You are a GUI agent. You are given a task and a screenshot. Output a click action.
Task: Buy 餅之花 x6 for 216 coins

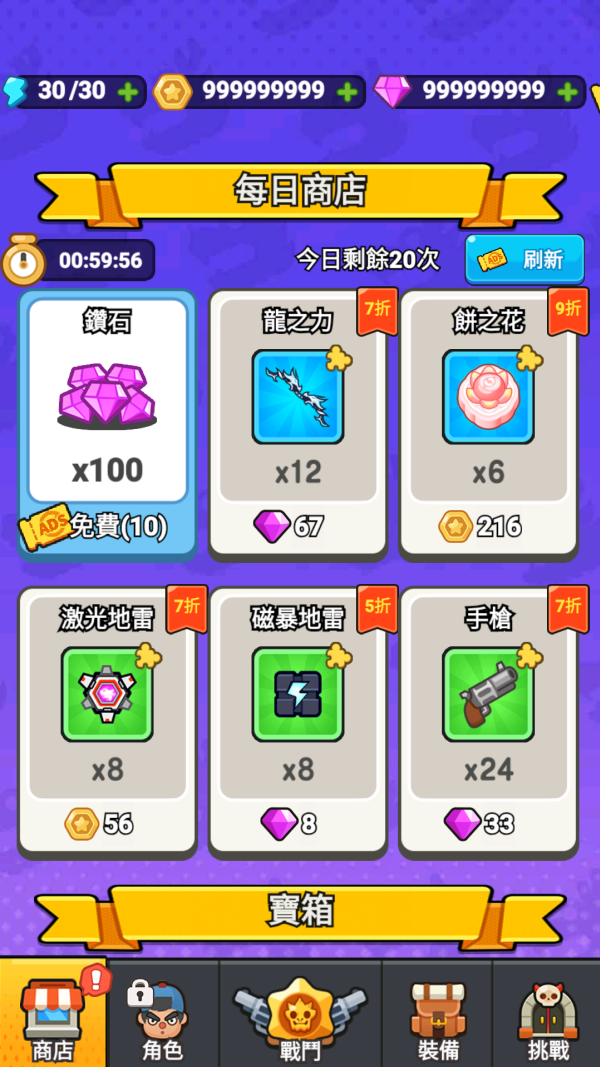tap(488, 422)
